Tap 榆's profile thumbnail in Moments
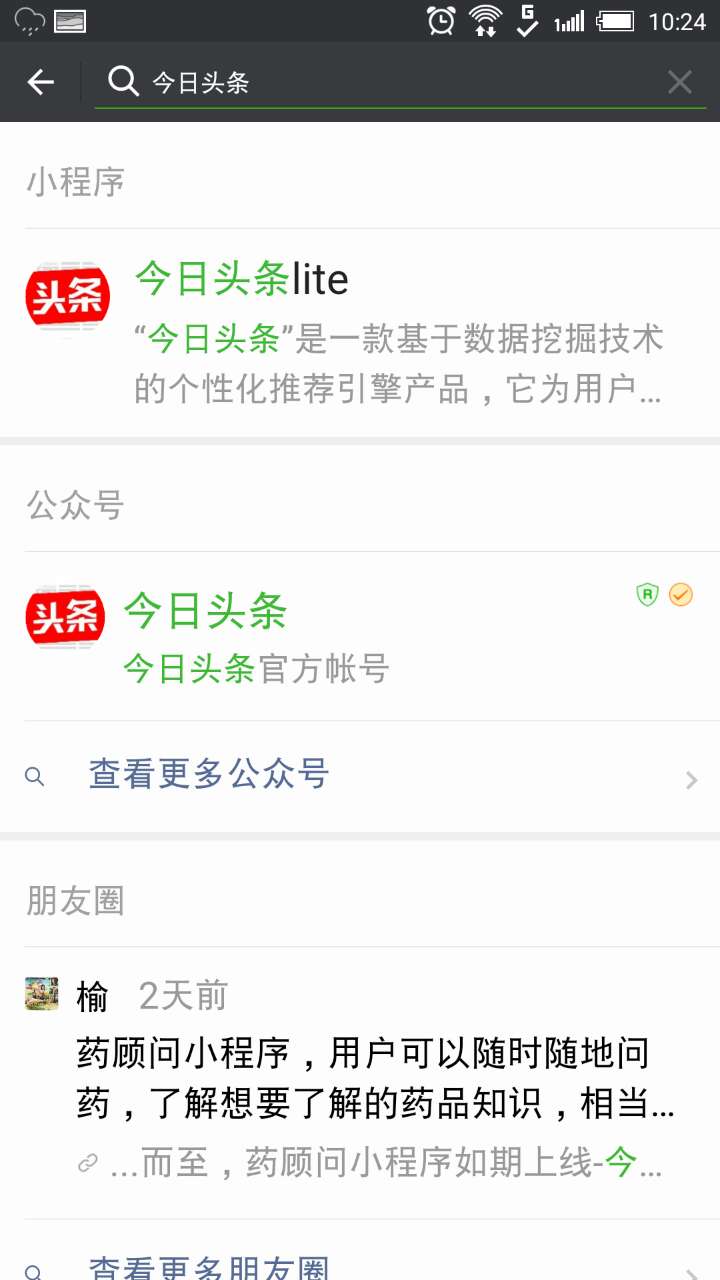This screenshot has height=1280, width=720. (x=41, y=993)
